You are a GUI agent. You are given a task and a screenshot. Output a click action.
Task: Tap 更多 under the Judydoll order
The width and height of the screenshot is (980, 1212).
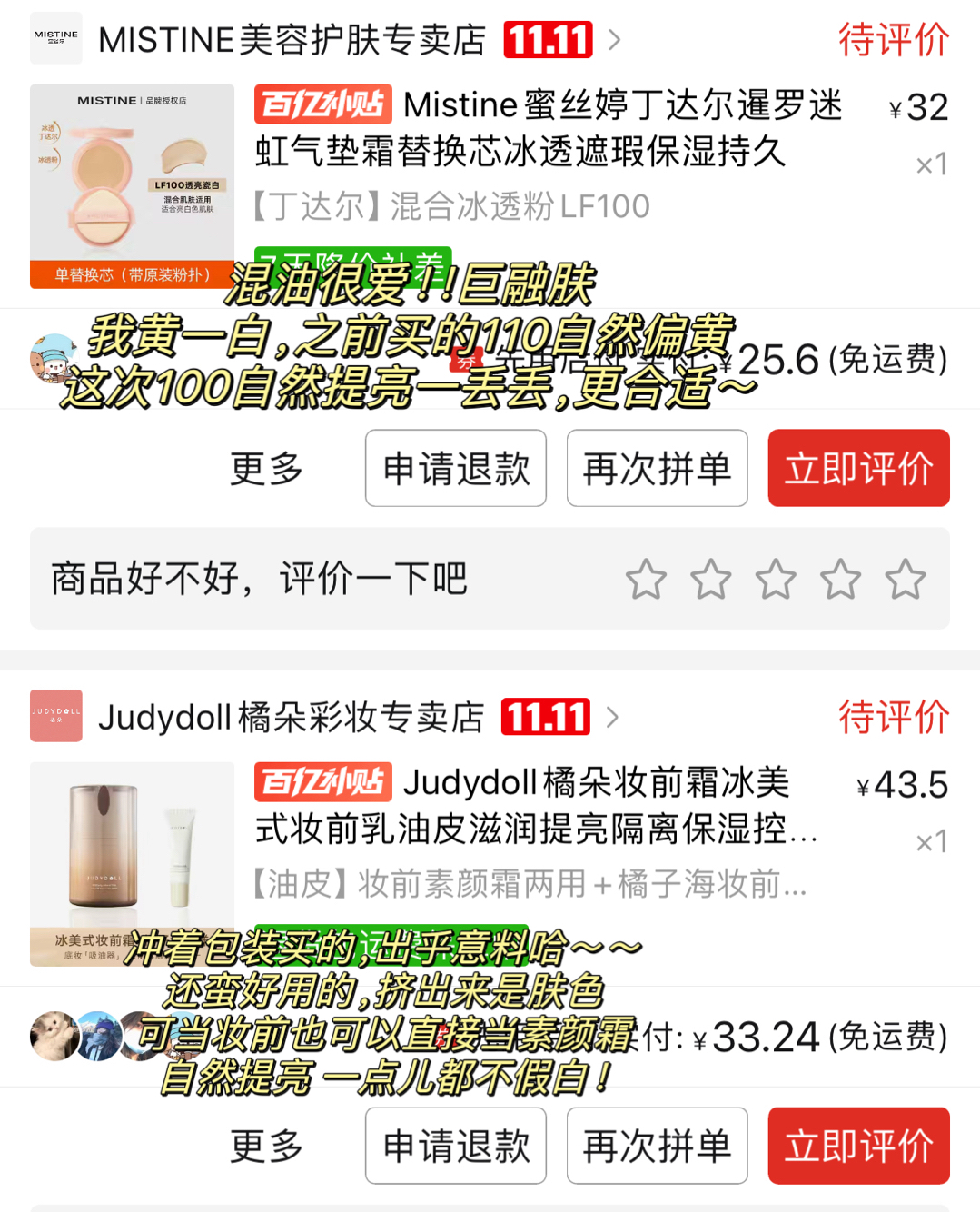pos(266,1147)
